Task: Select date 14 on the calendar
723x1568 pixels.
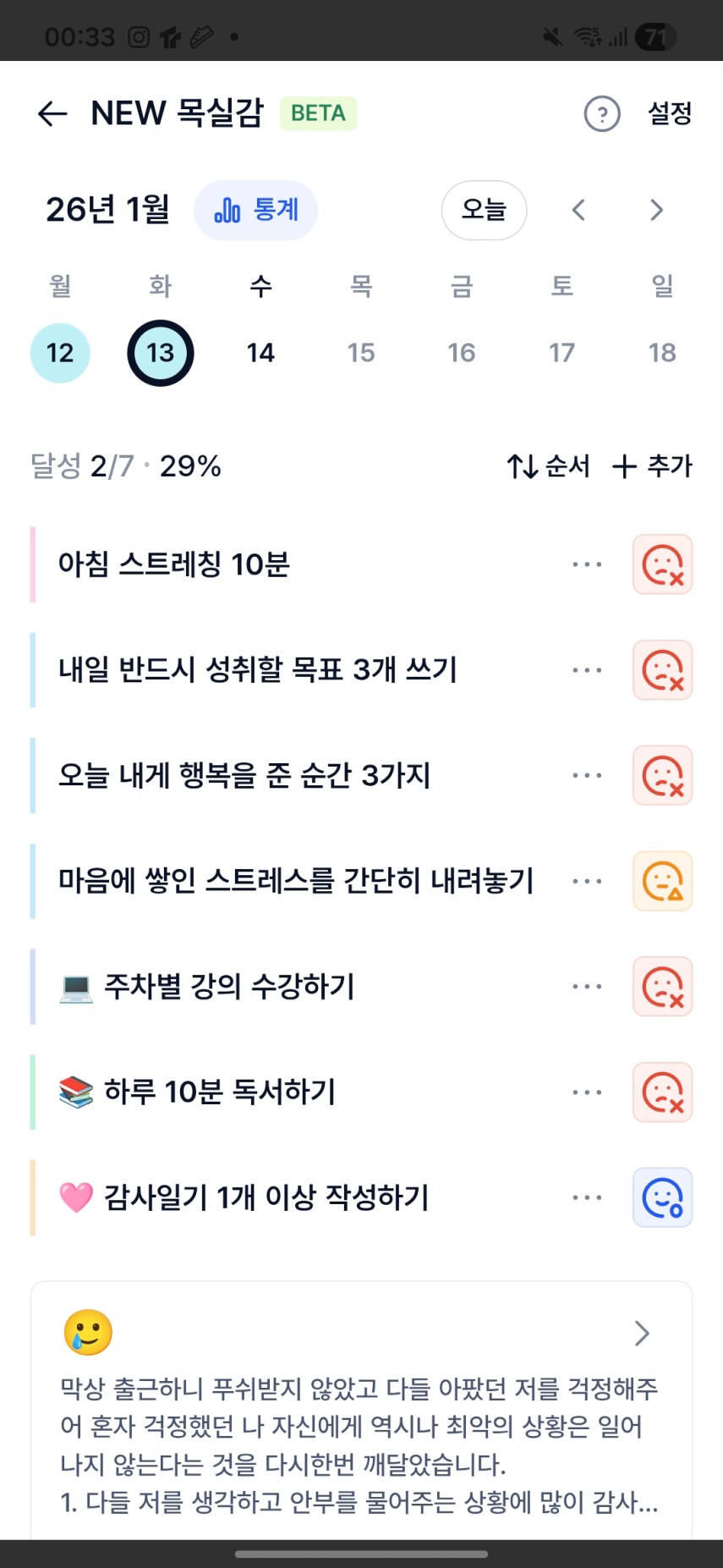Action: (260, 353)
